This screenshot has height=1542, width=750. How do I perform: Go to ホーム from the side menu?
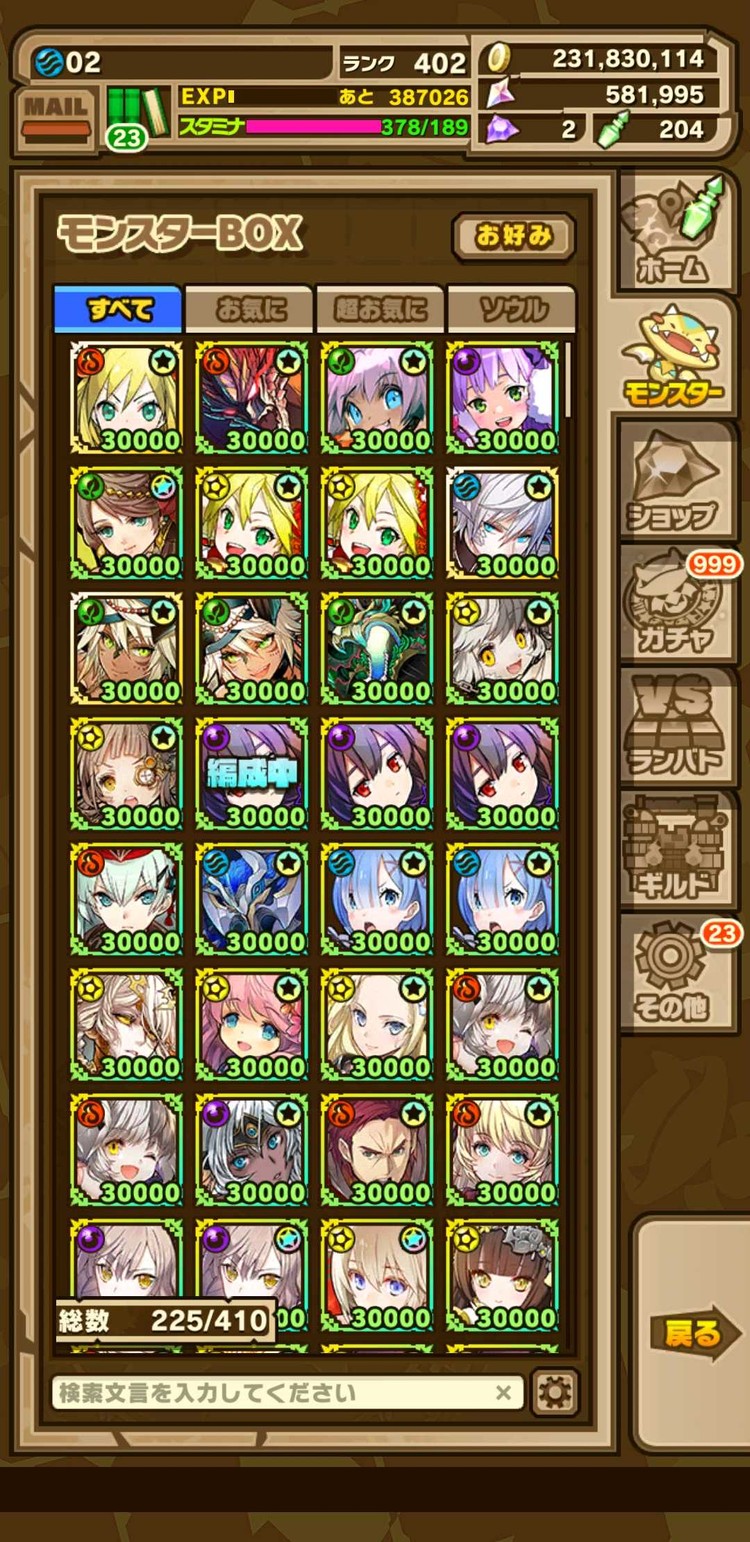coord(676,231)
